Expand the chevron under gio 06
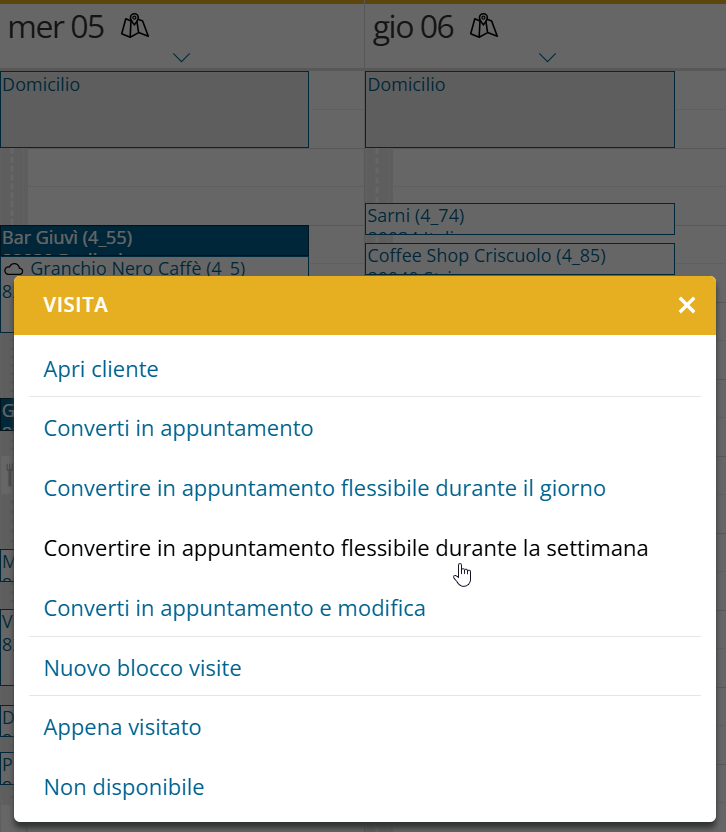This screenshot has width=726, height=832. 547,57
